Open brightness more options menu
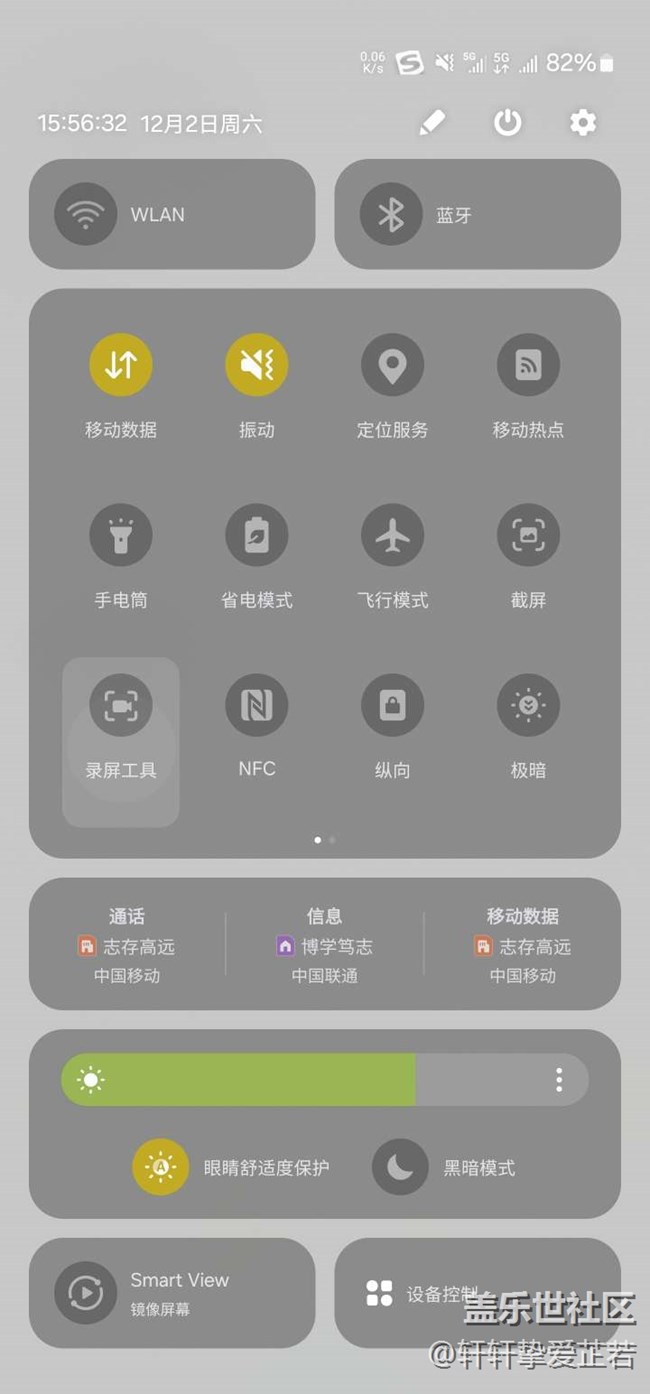The width and height of the screenshot is (650, 1394). tap(558, 1079)
